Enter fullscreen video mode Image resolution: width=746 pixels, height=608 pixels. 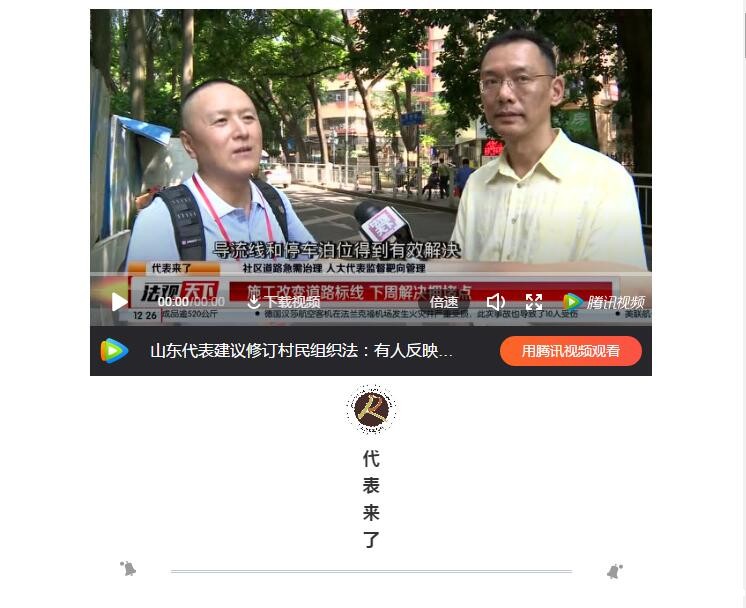[x=534, y=302]
